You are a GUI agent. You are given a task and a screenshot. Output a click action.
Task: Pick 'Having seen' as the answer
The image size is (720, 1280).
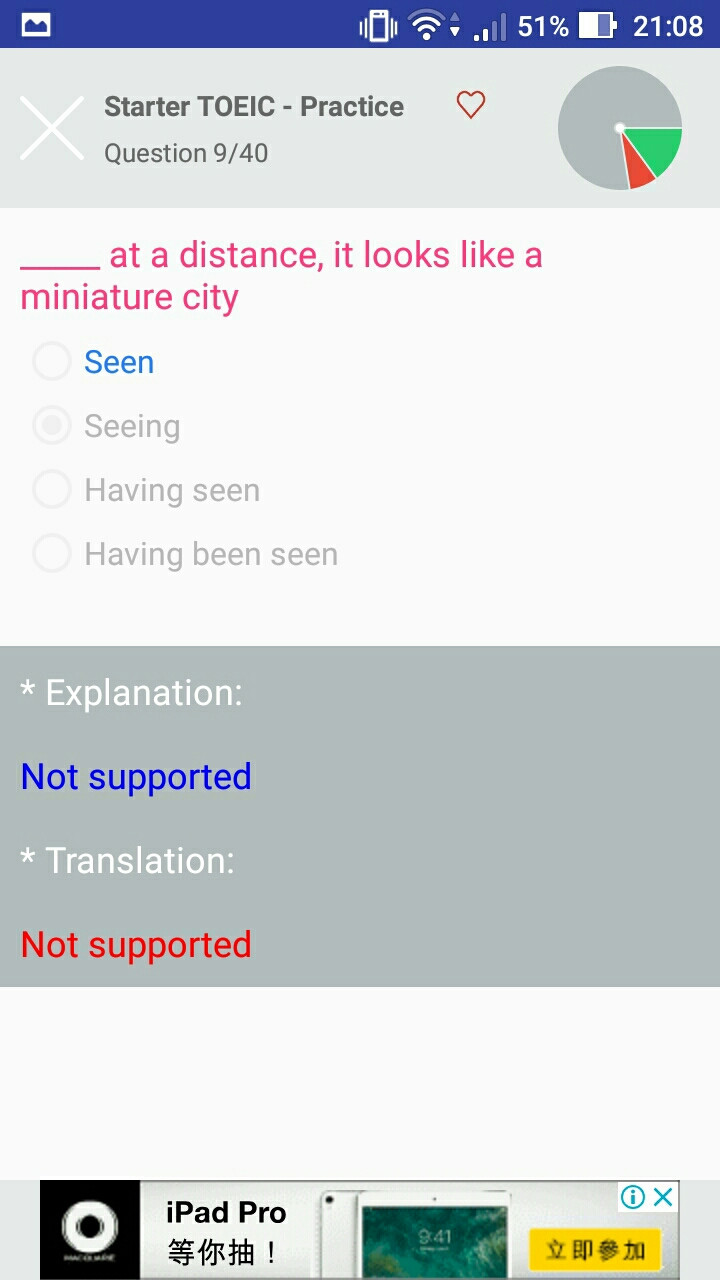click(147, 490)
